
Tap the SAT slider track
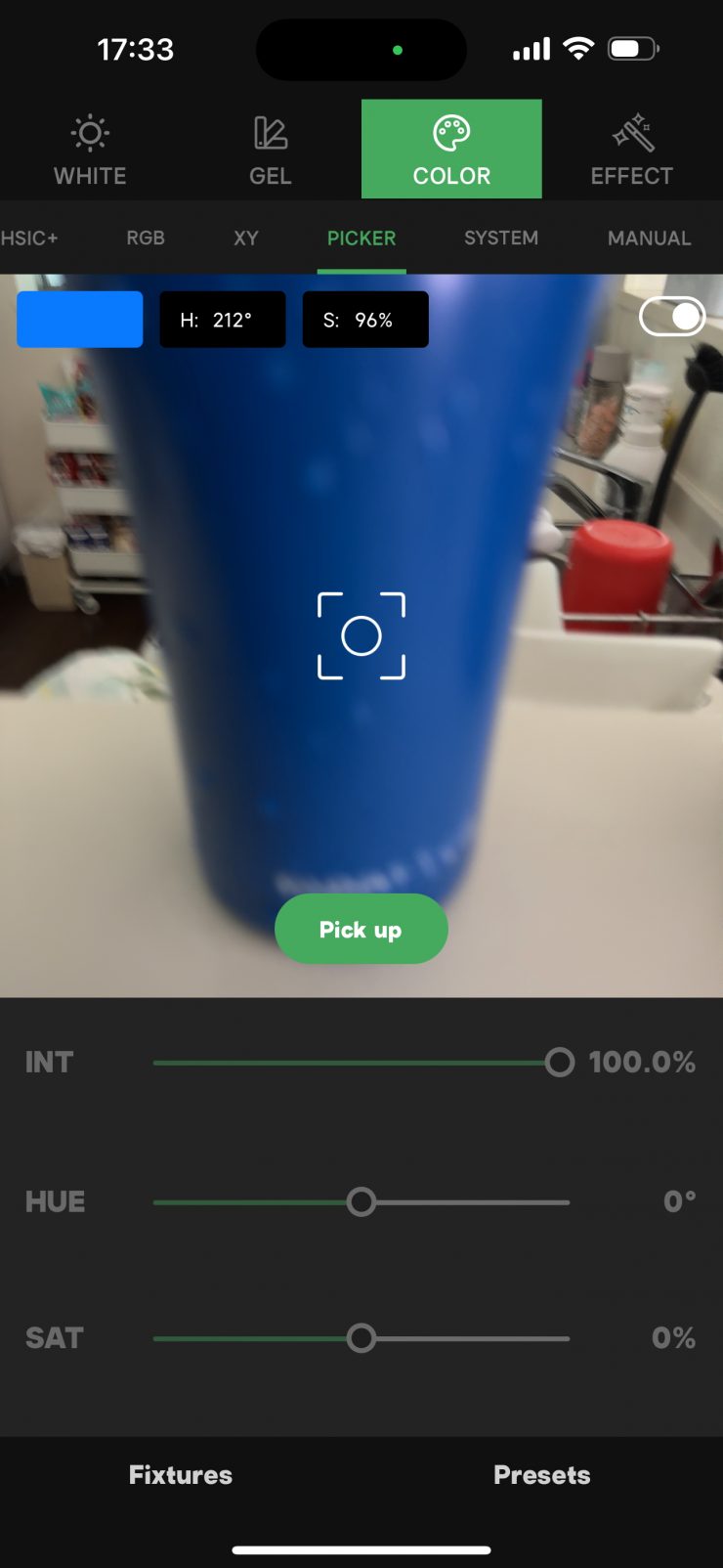(459, 1338)
